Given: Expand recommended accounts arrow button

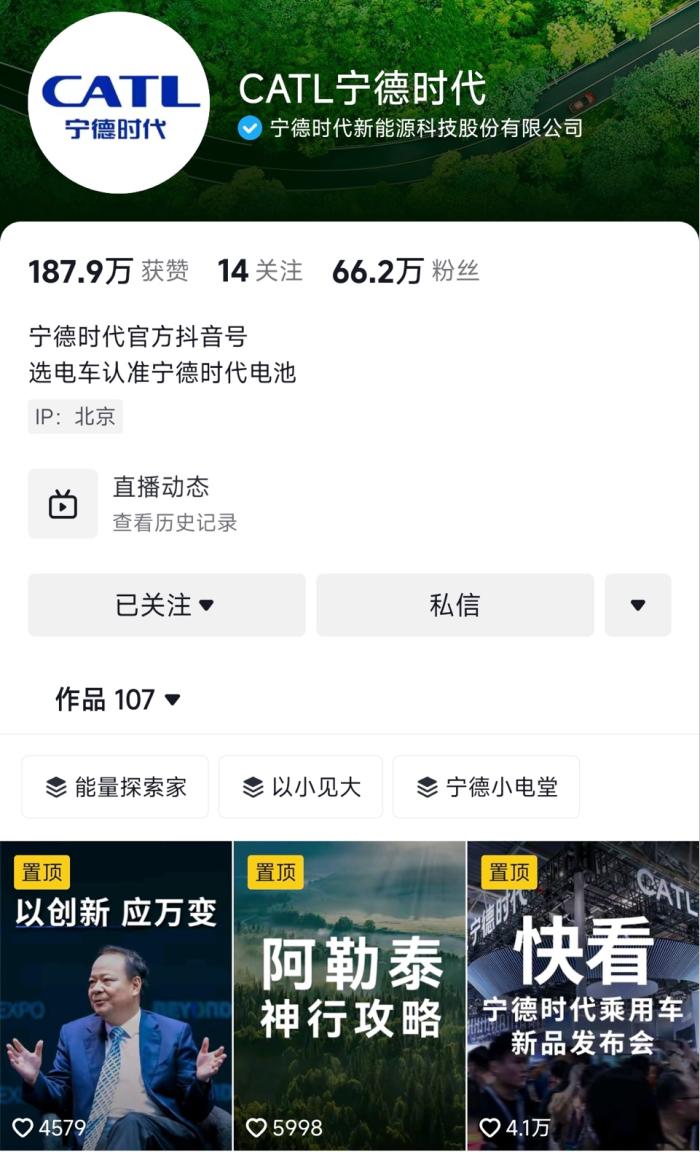Looking at the screenshot, I should [x=637, y=605].
